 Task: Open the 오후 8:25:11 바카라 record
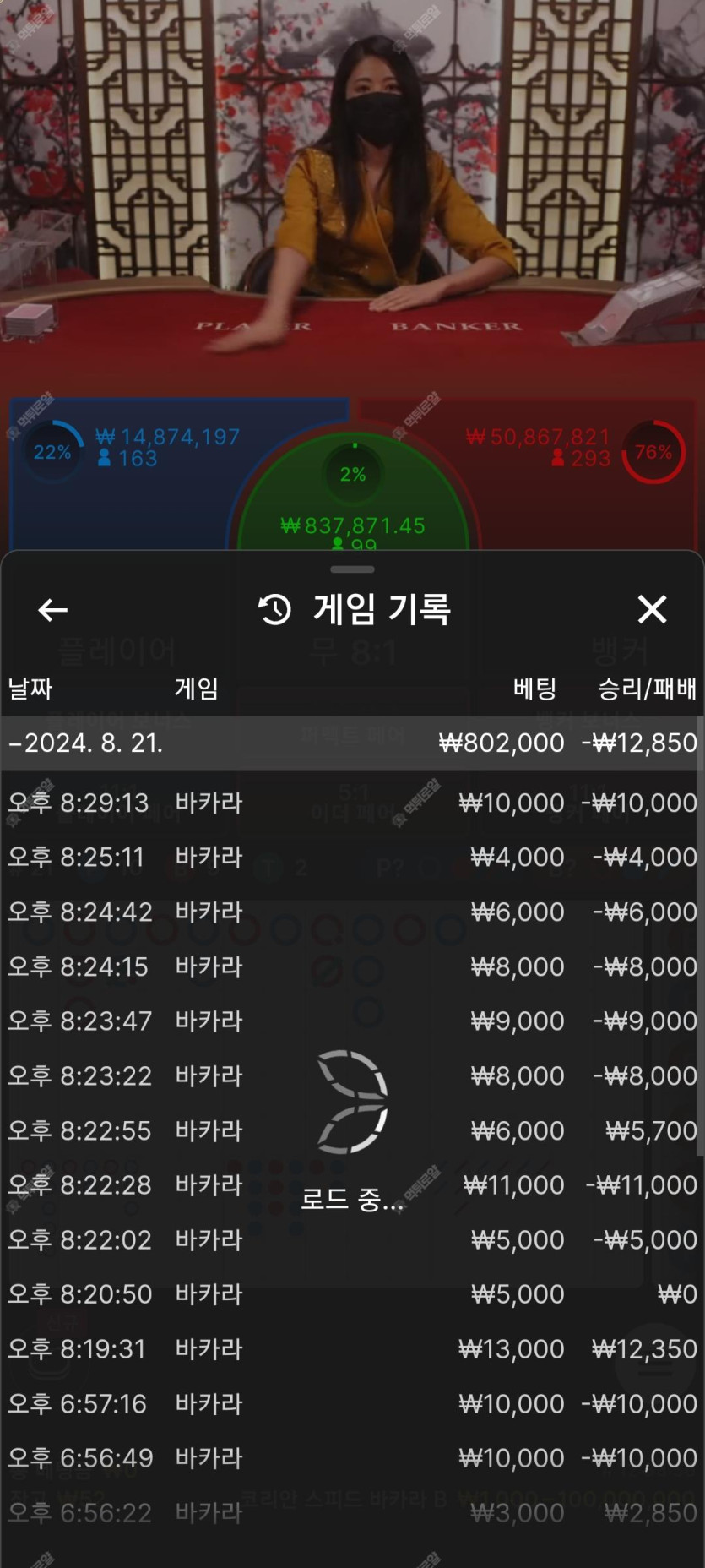(352, 857)
